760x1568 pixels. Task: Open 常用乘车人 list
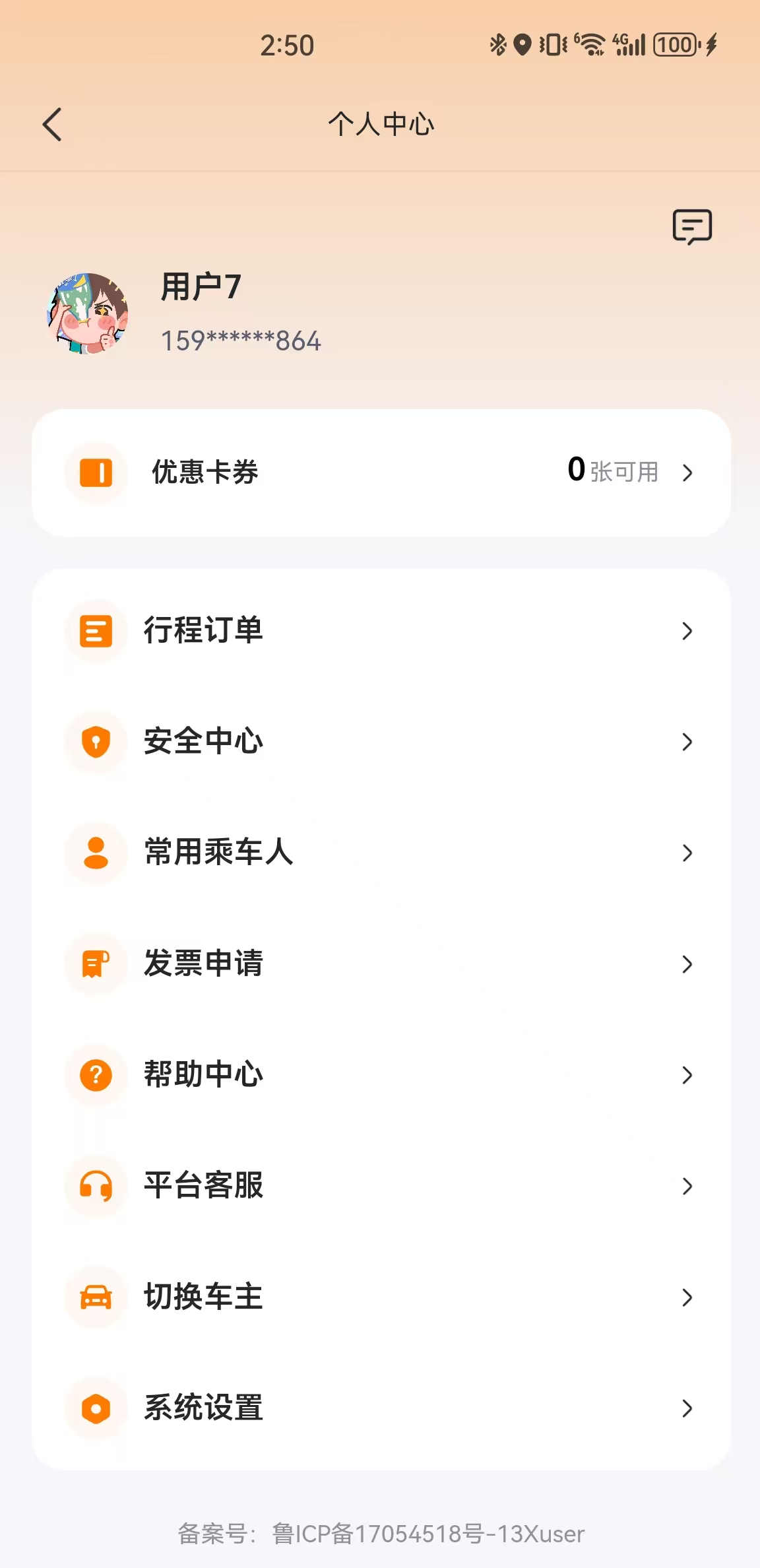(381, 852)
